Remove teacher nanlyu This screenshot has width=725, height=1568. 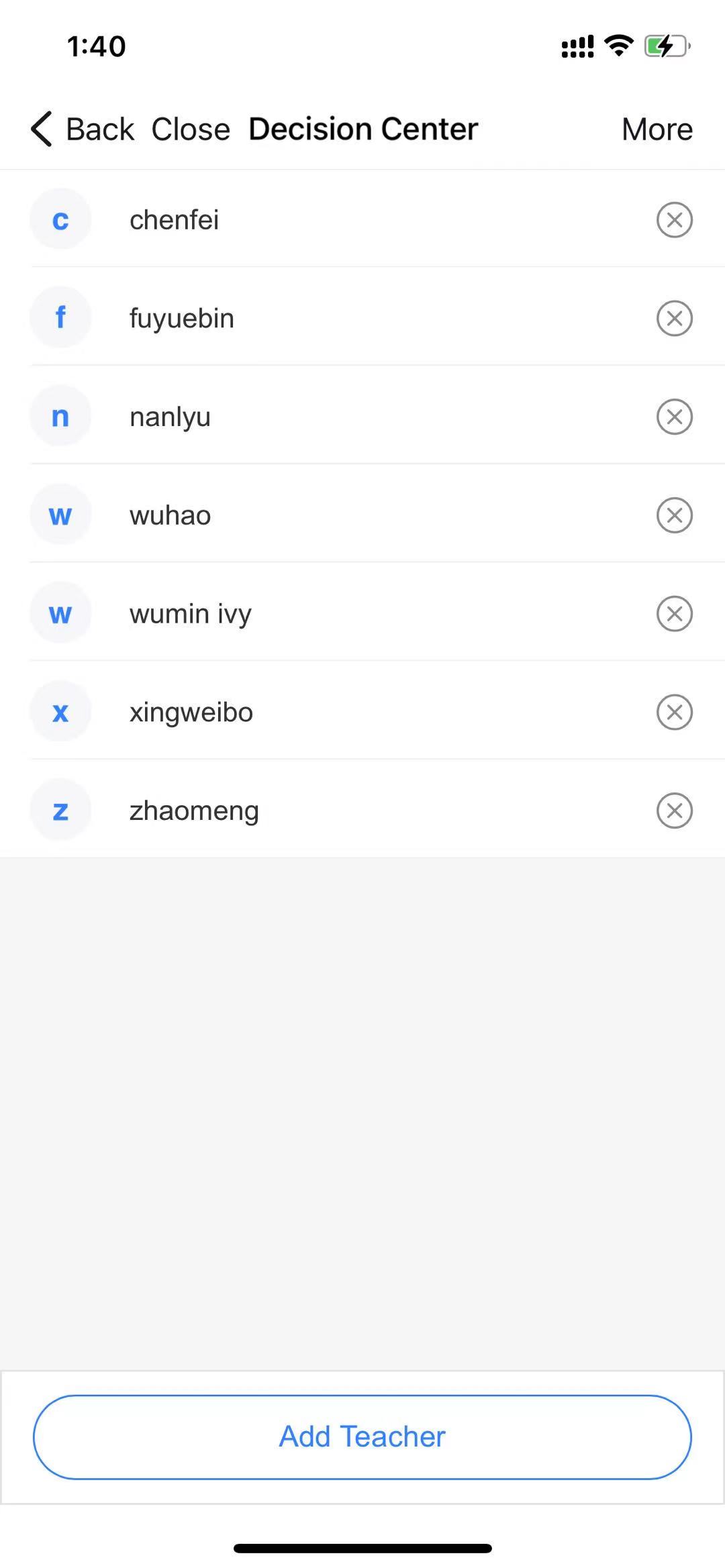(x=674, y=417)
